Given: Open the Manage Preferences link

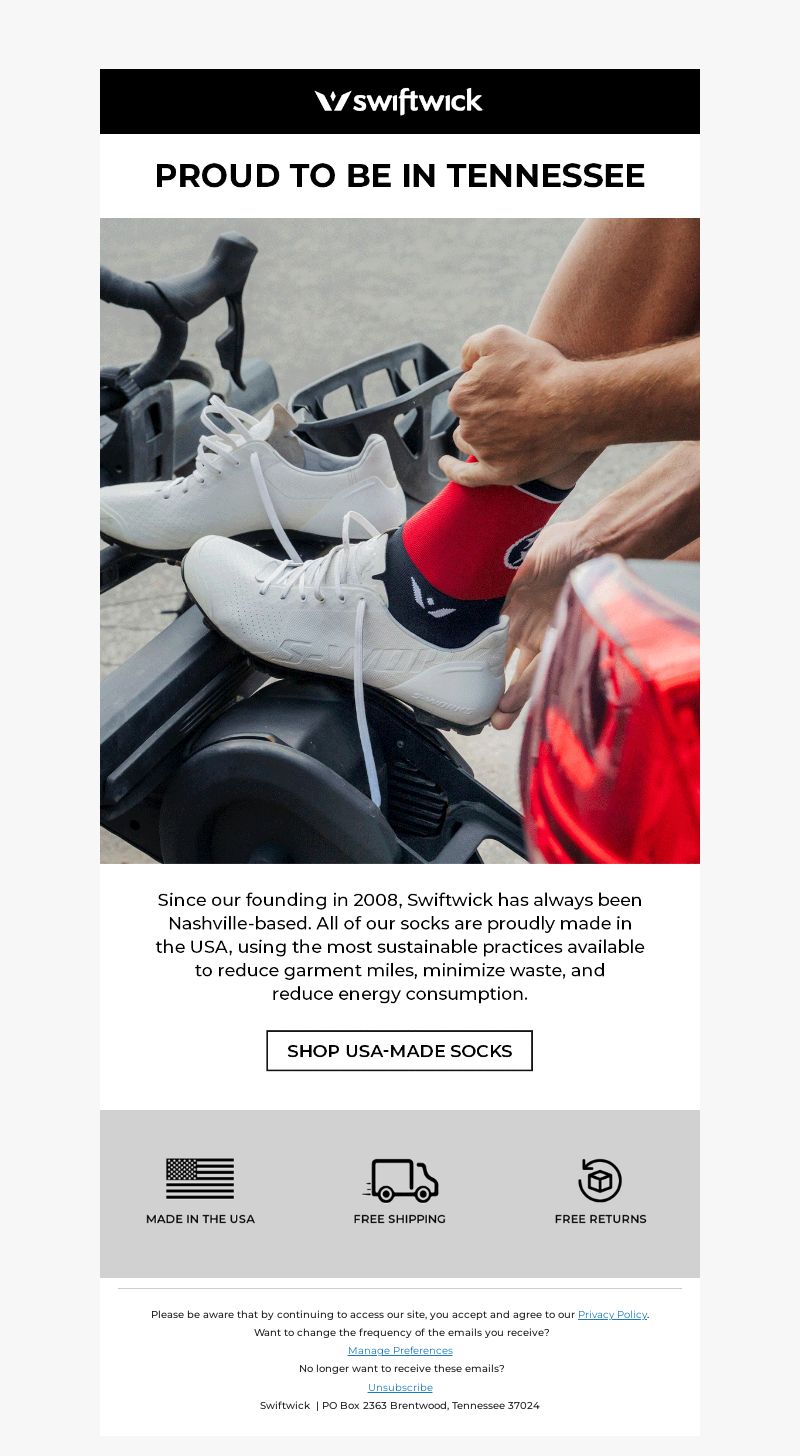Looking at the screenshot, I should (400, 1350).
